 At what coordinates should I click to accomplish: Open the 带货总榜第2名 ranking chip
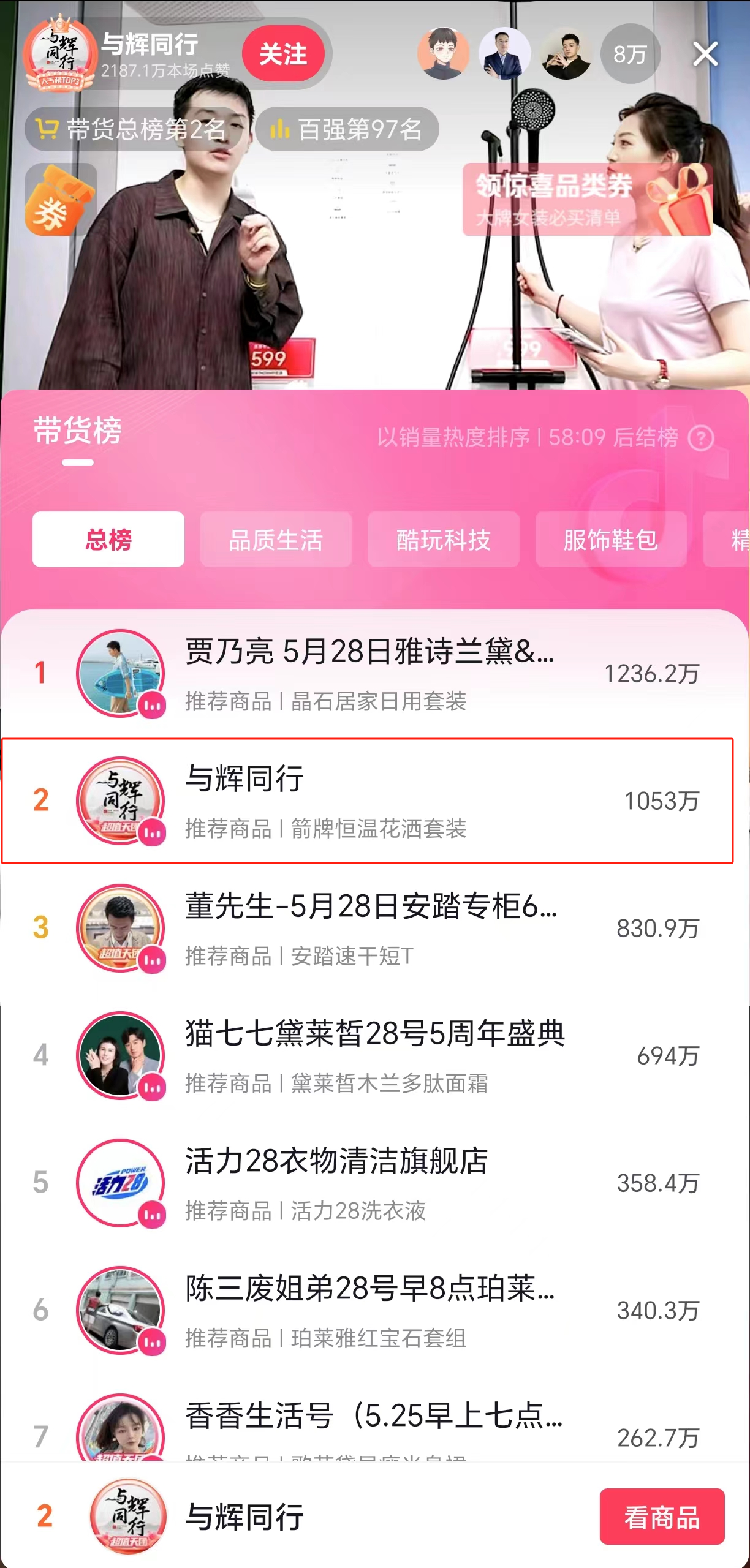(x=132, y=129)
